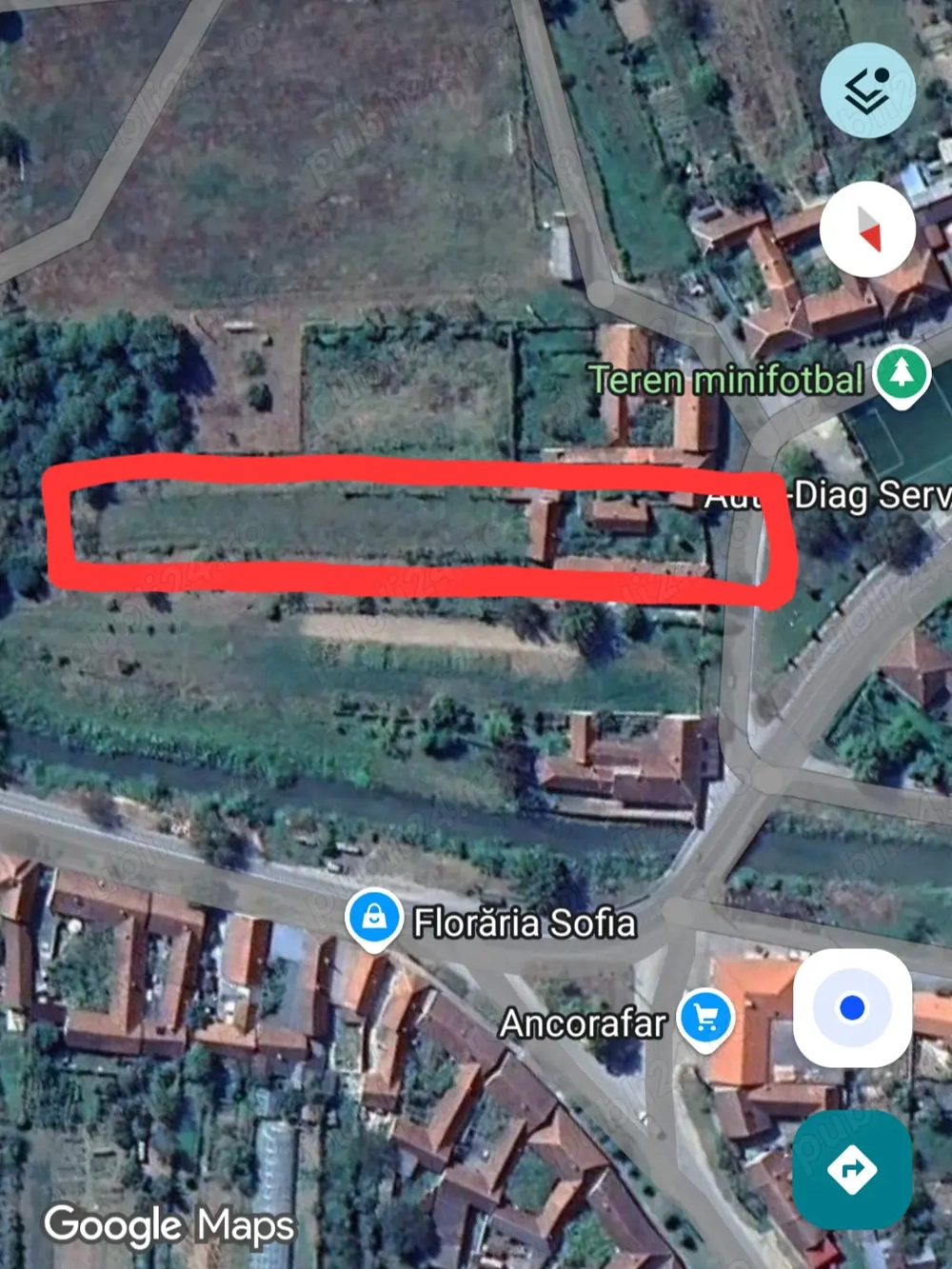The height and width of the screenshot is (1269, 952).
Task: Tap the green park icon near Teren minifotbal
Action: pos(900,375)
